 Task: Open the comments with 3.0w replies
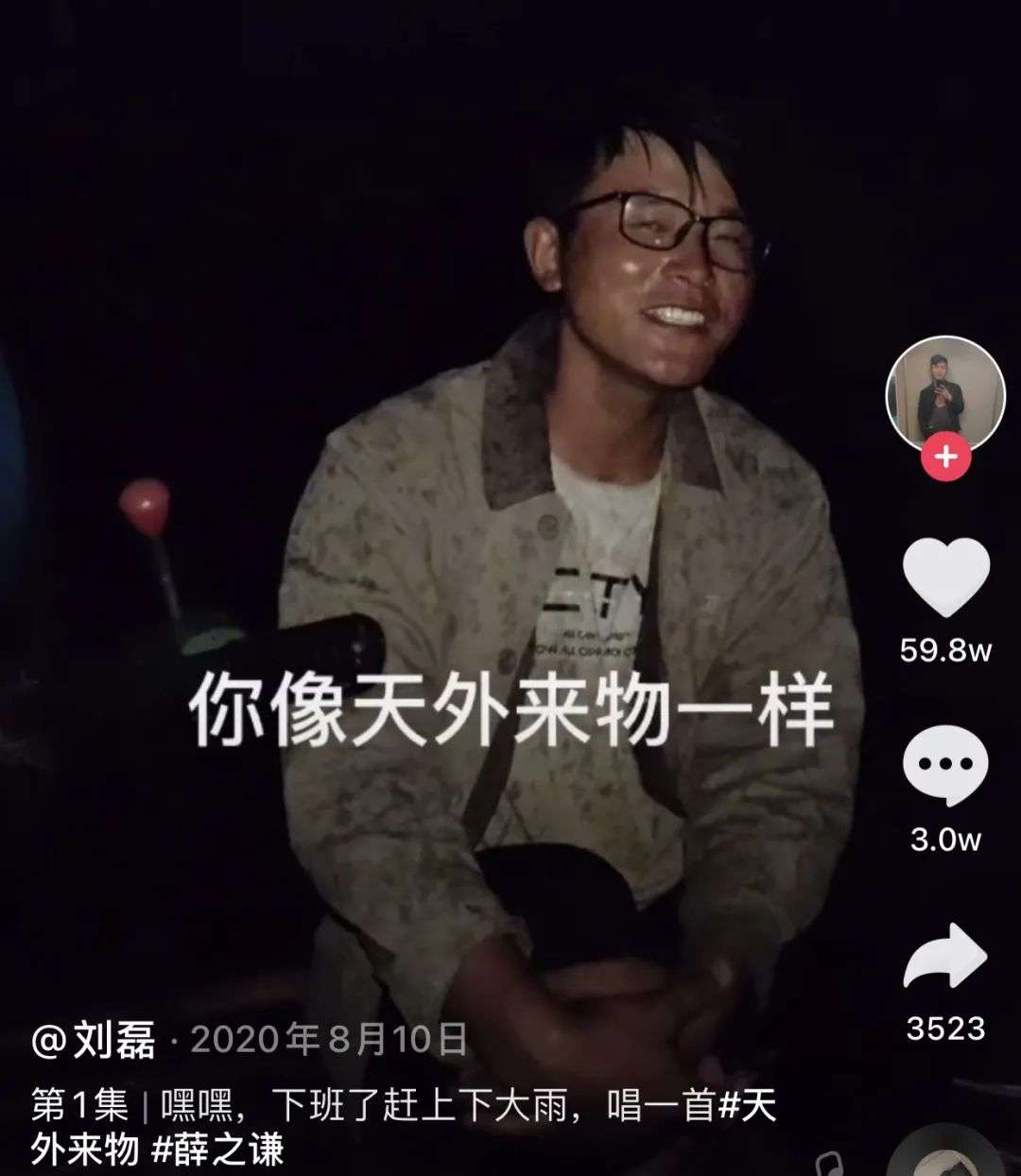945,767
